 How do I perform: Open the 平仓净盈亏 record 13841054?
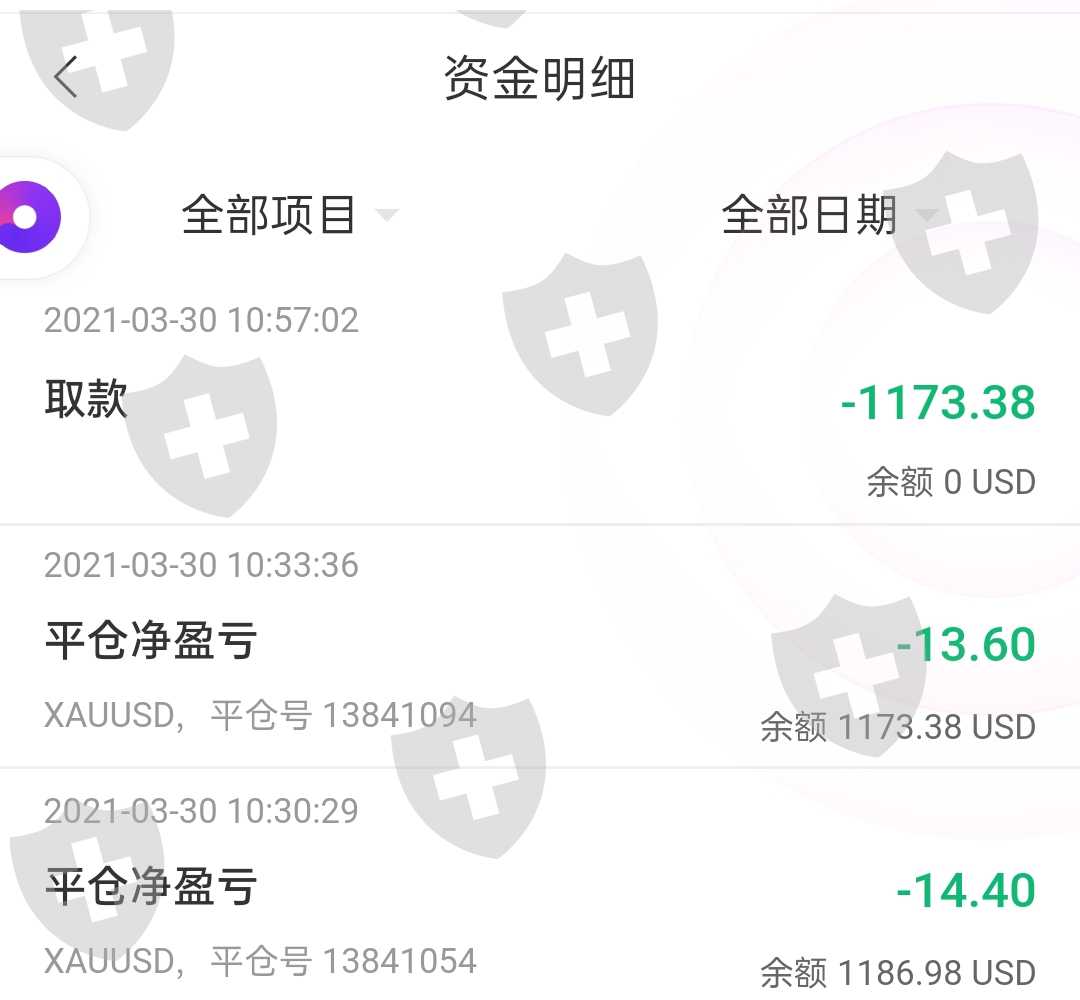click(x=540, y=885)
